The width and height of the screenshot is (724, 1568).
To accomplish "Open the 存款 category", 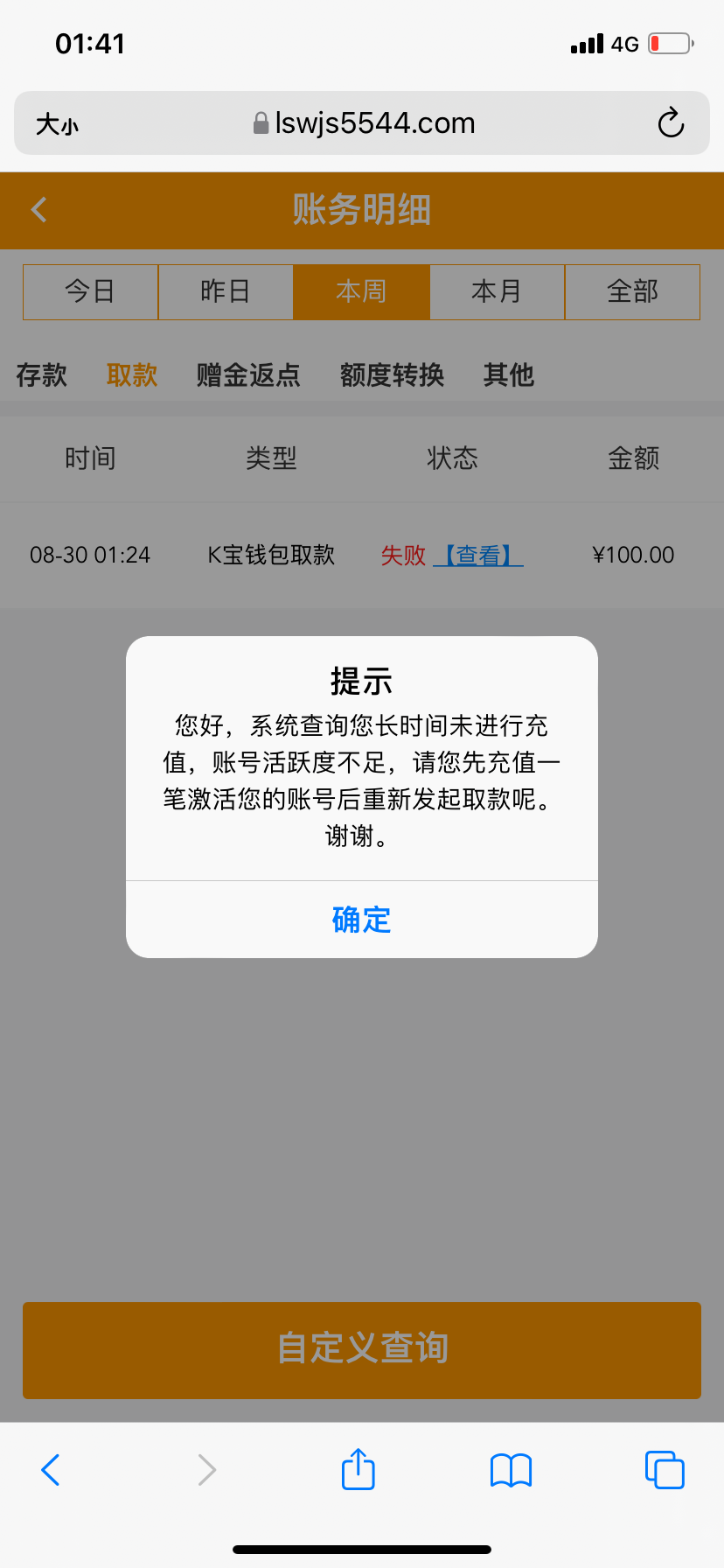I will click(x=41, y=375).
